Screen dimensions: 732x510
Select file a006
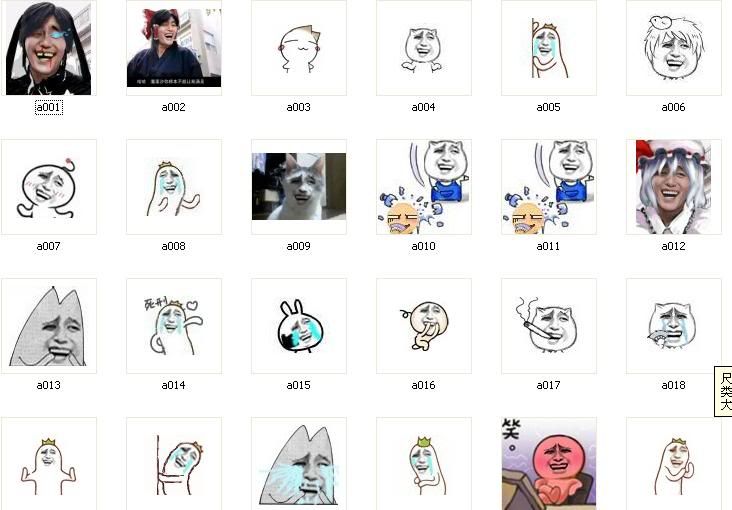[673, 48]
